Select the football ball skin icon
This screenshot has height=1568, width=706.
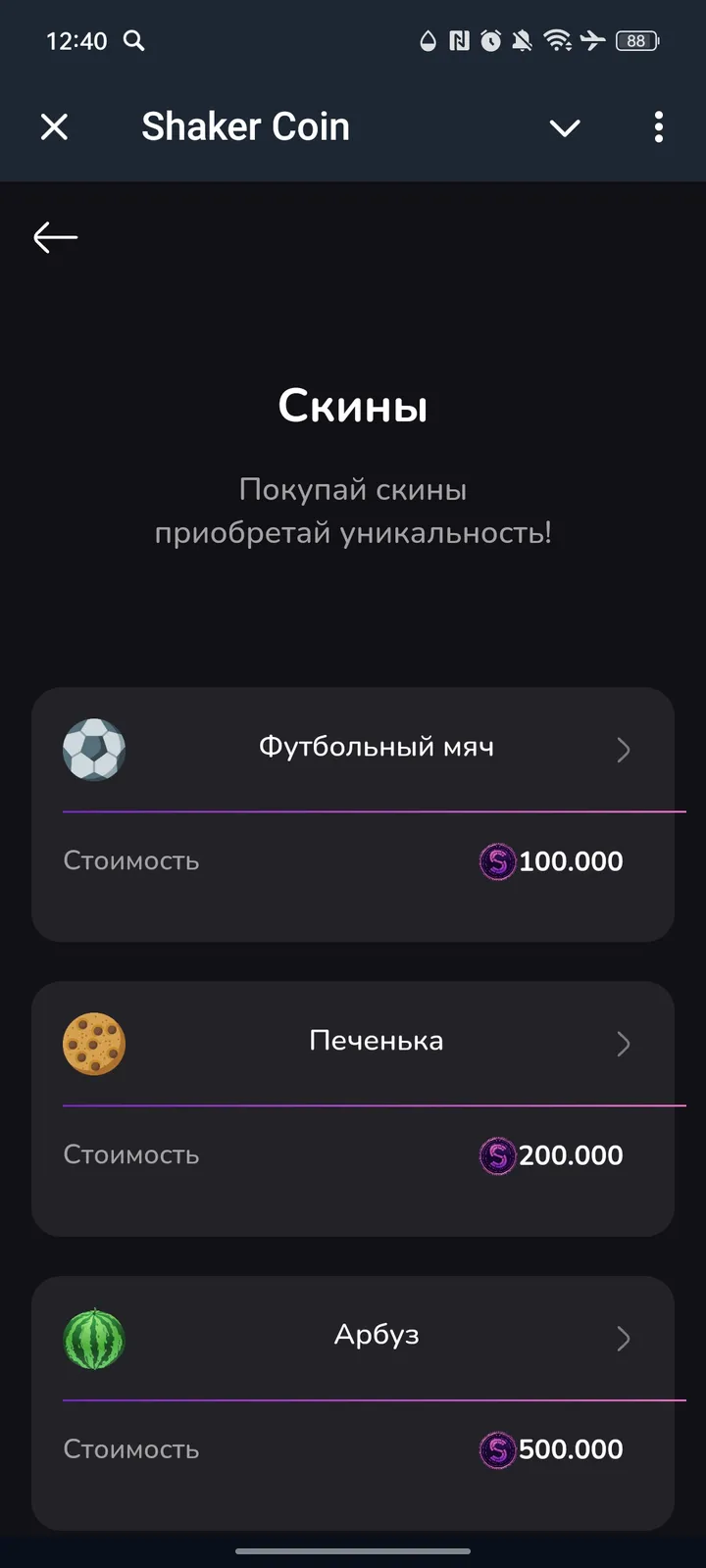[x=94, y=750]
